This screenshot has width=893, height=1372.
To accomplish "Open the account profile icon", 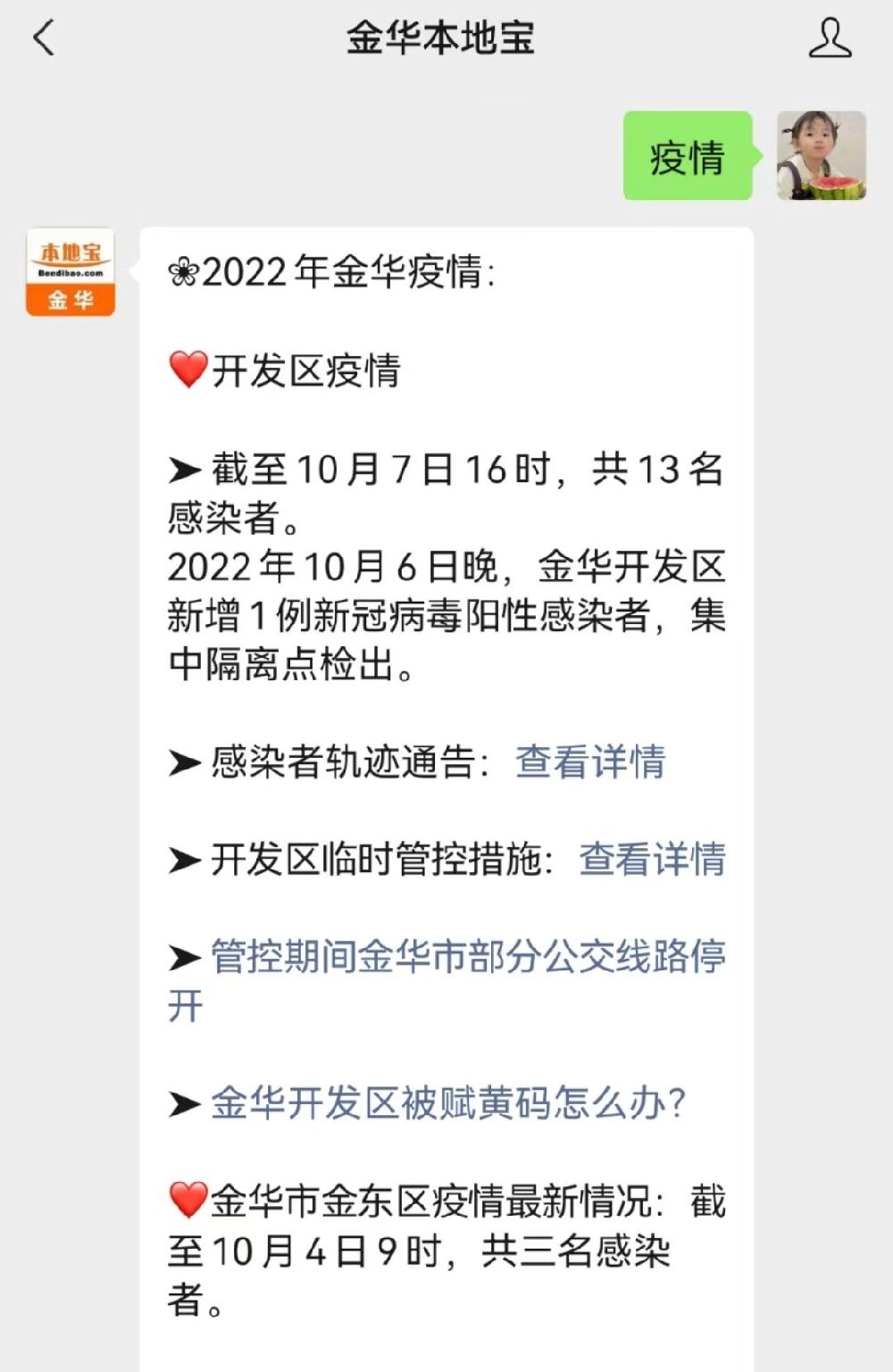I will coord(830,38).
